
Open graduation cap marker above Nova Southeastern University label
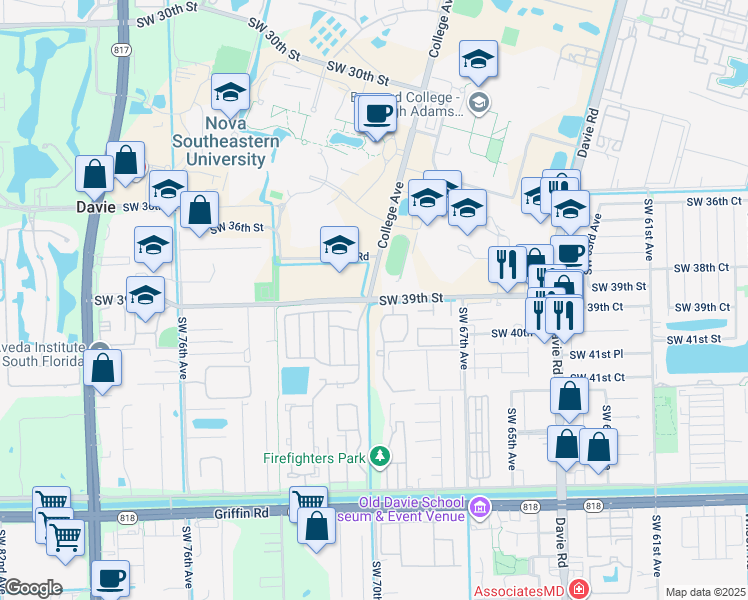pyautogui.click(x=231, y=94)
